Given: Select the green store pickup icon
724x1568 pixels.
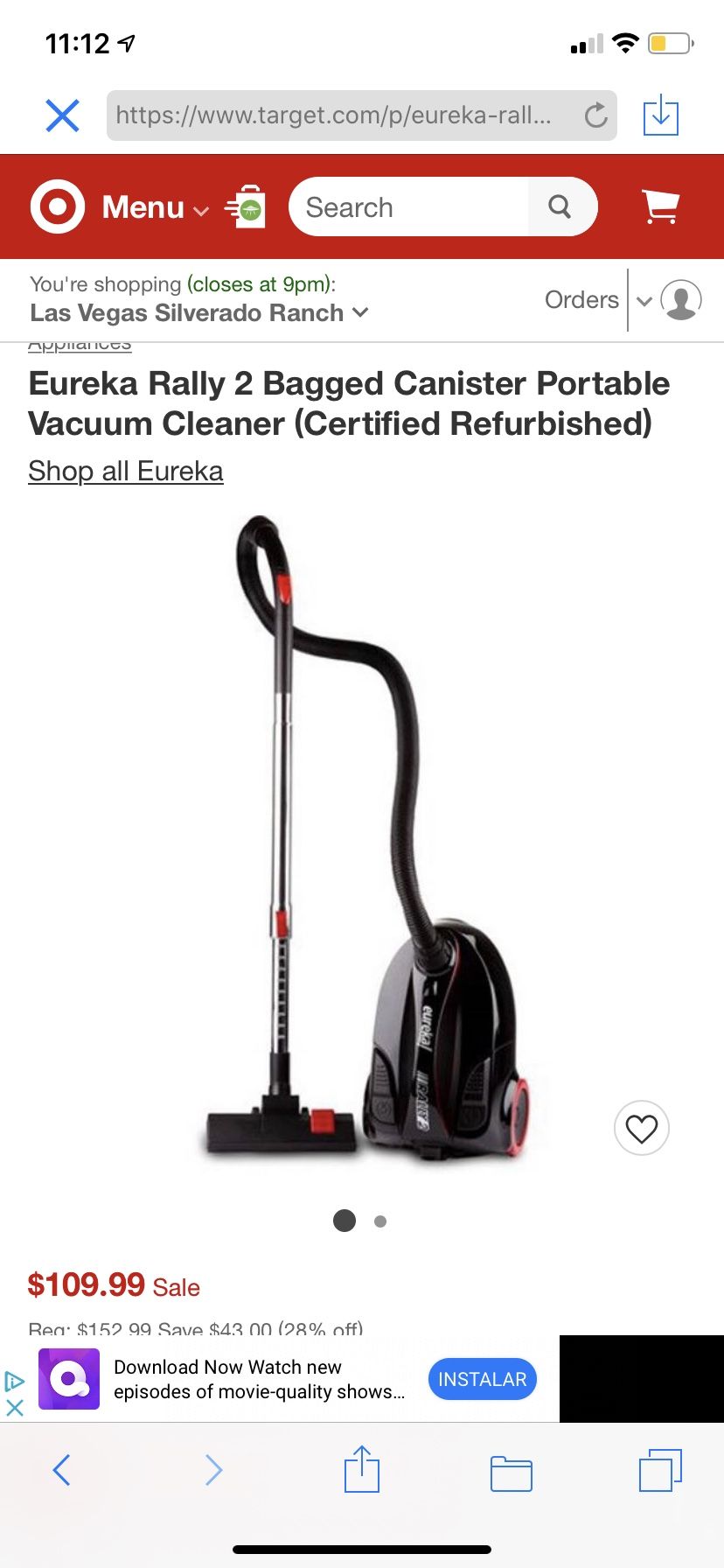Looking at the screenshot, I should click(x=247, y=206).
